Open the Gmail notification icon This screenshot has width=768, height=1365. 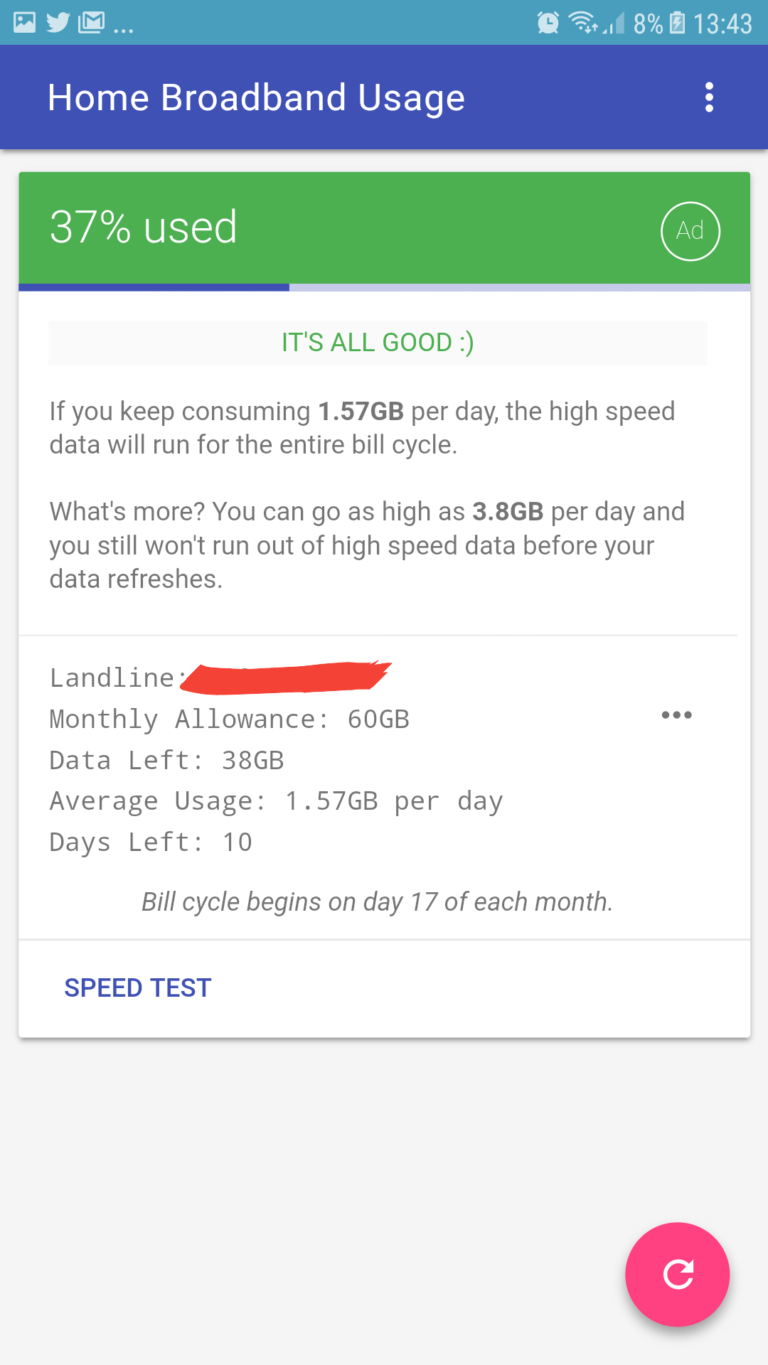pyautogui.click(x=91, y=20)
